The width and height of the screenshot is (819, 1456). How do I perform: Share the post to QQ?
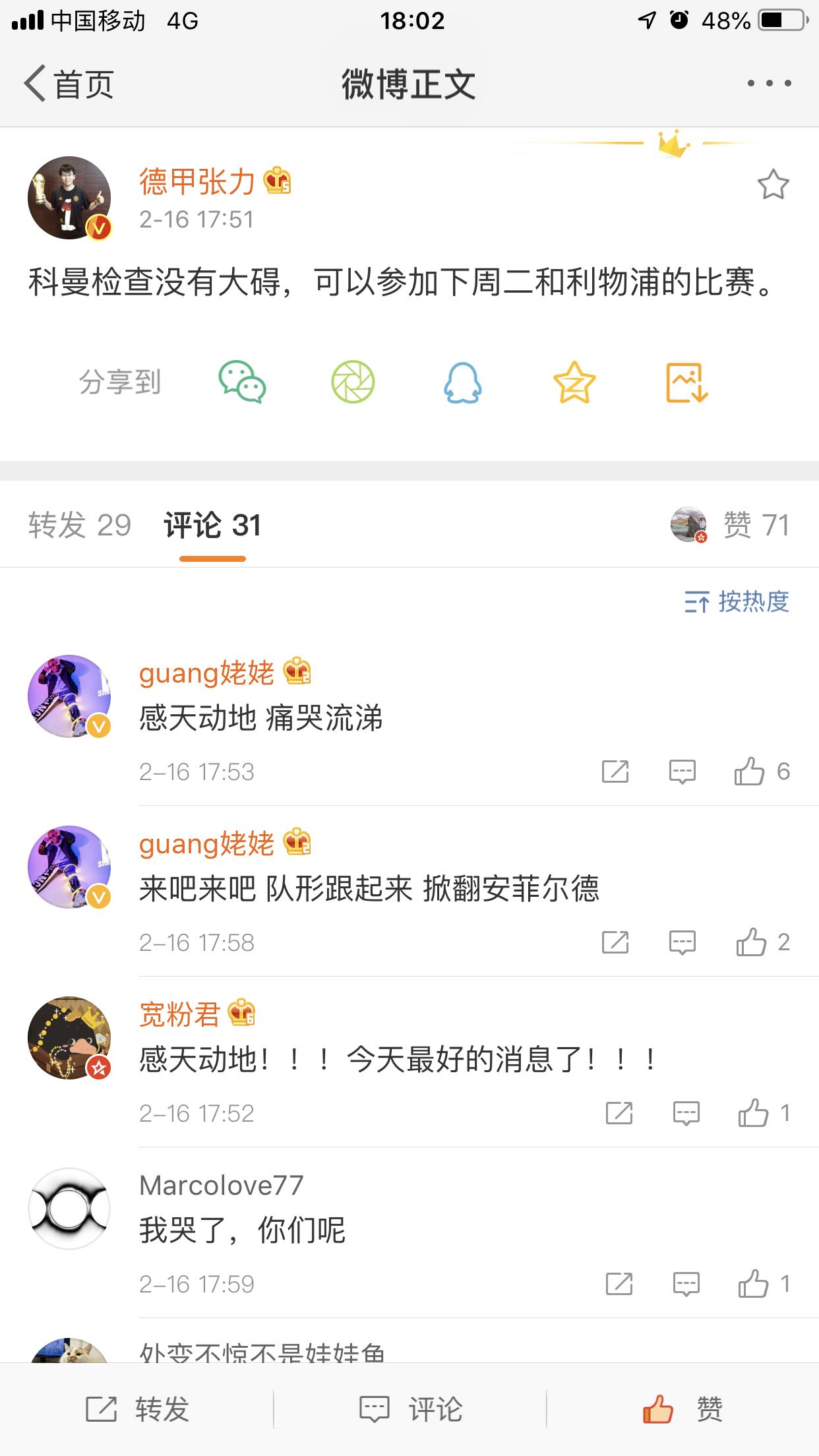(463, 382)
